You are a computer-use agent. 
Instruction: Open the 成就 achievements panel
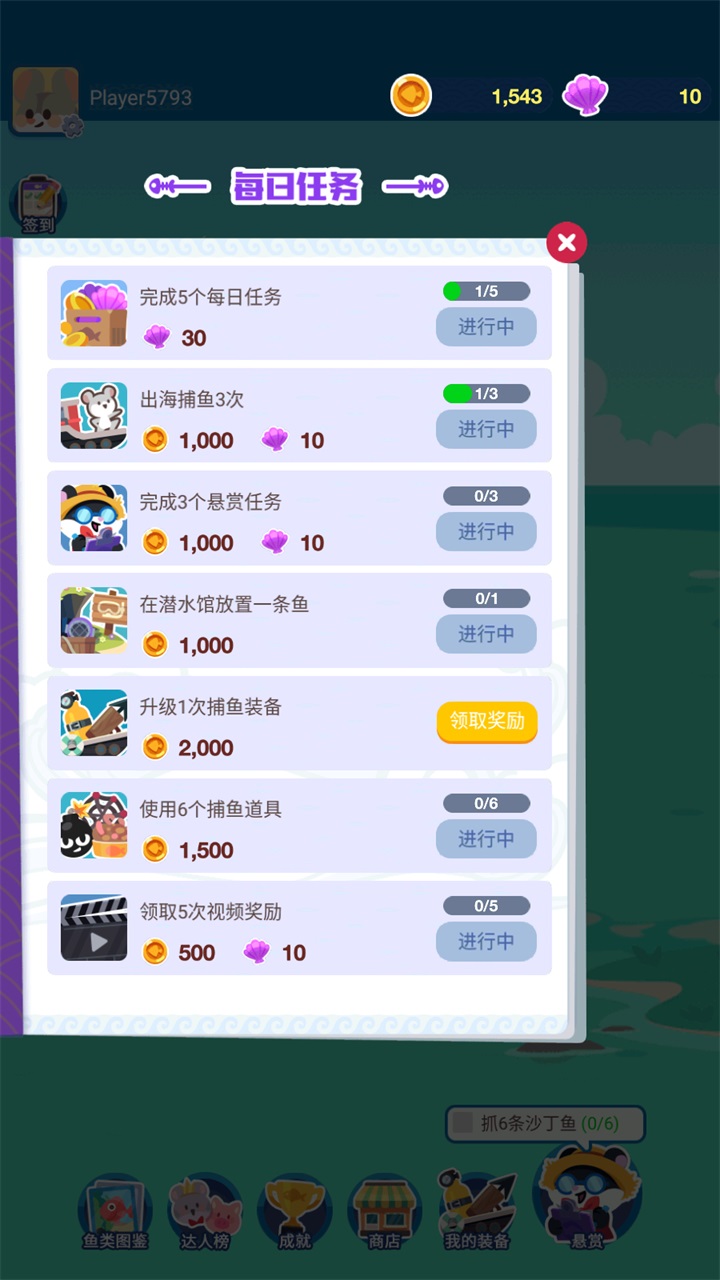(295, 1207)
